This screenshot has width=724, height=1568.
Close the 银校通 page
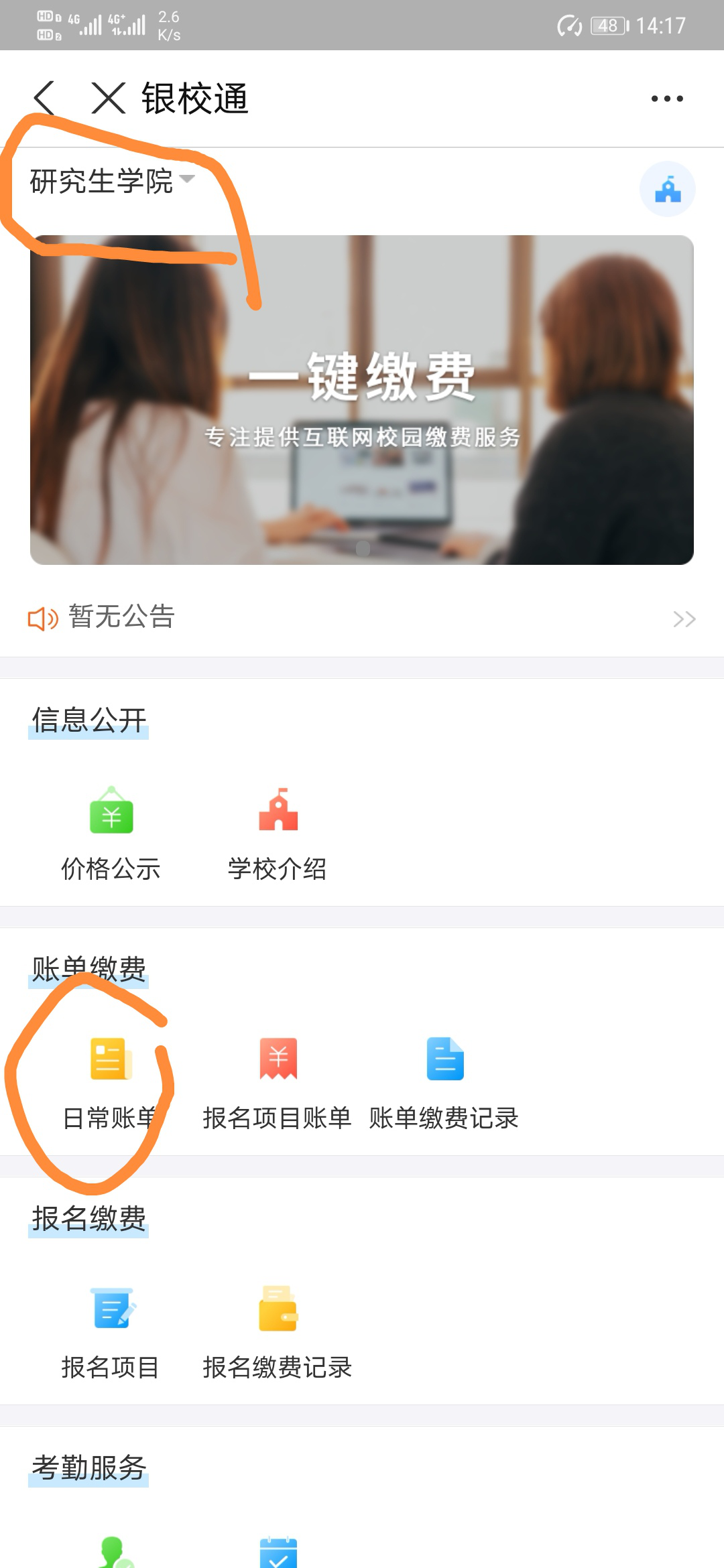point(108,99)
